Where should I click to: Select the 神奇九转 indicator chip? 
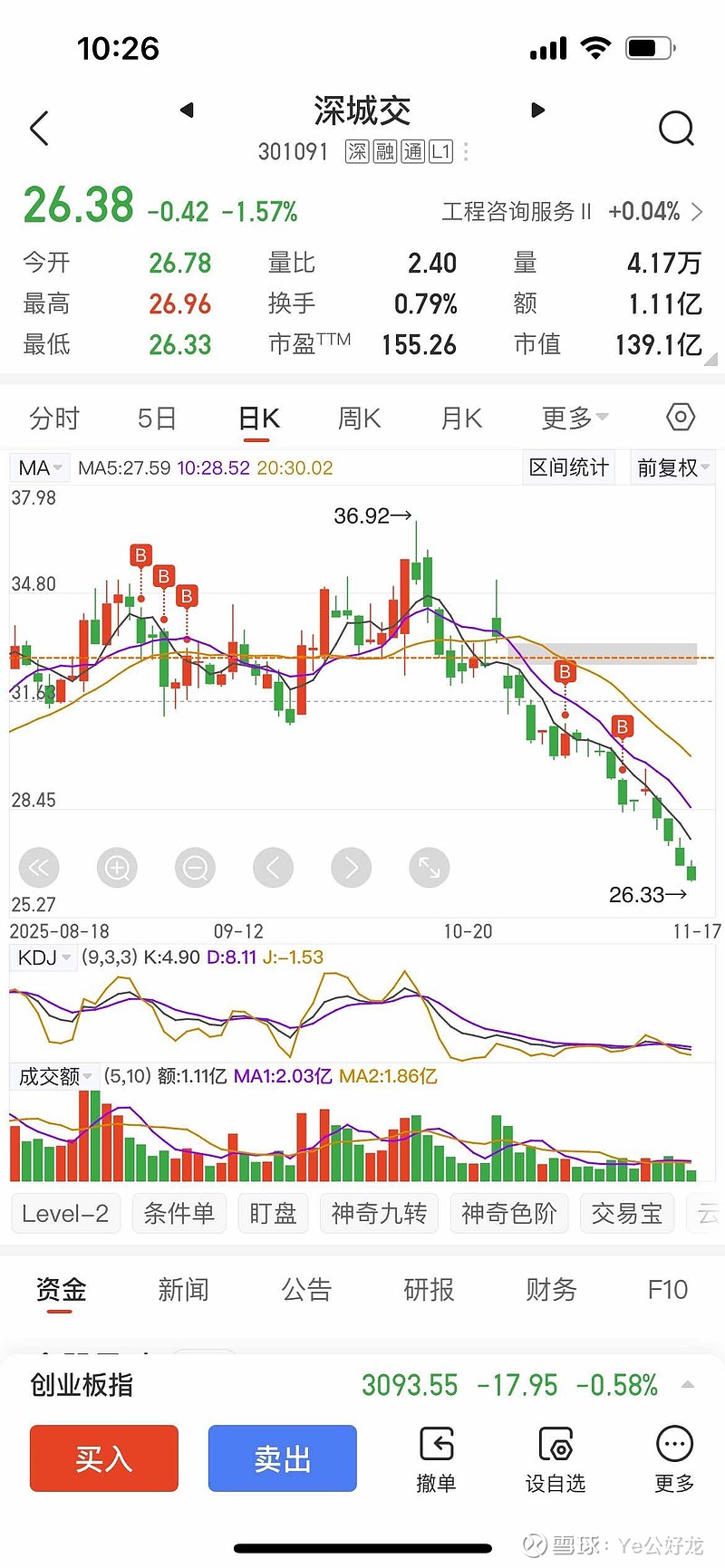pyautogui.click(x=379, y=1214)
